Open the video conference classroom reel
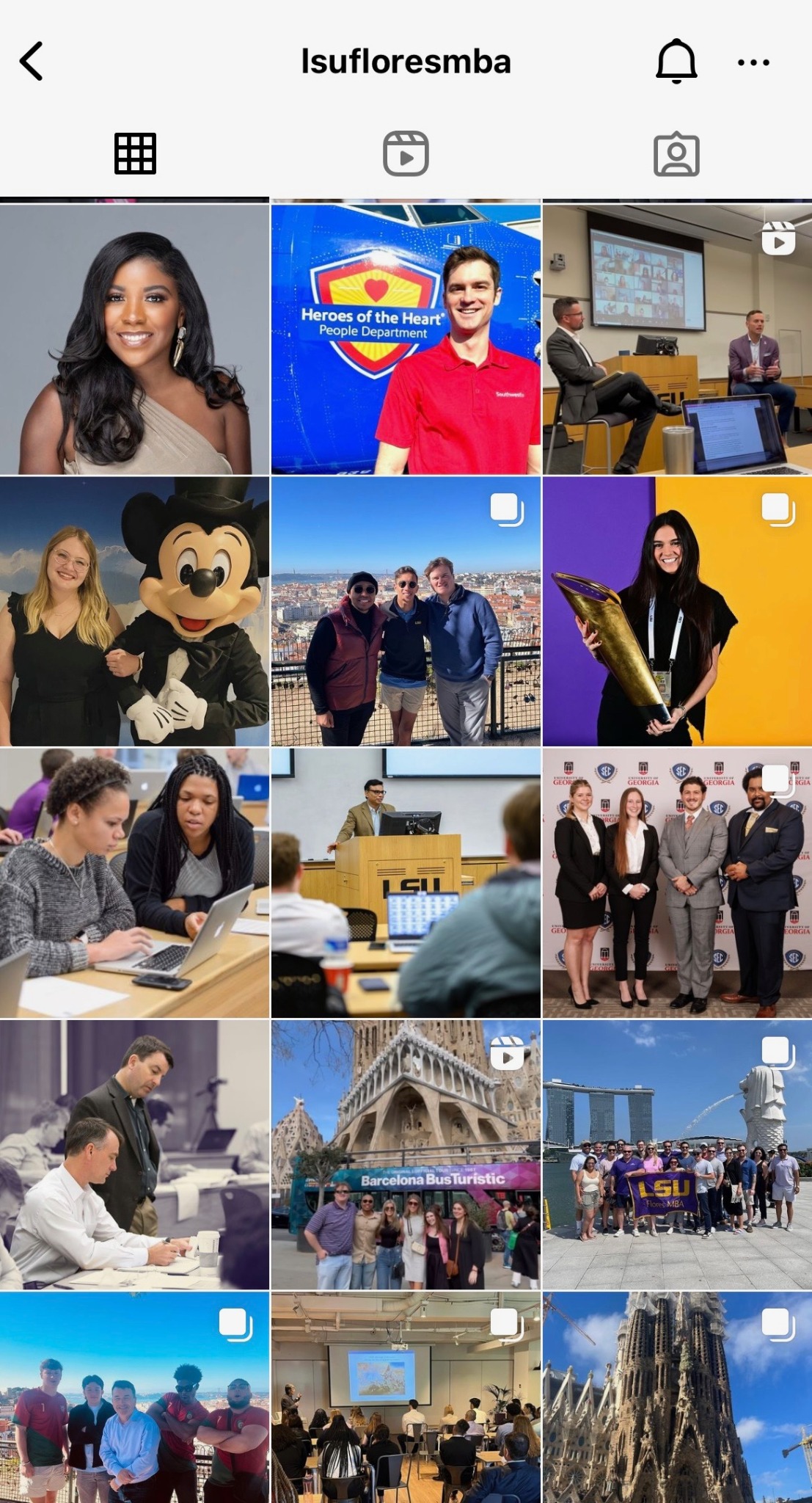Image resolution: width=812 pixels, height=1503 pixels. (x=677, y=339)
